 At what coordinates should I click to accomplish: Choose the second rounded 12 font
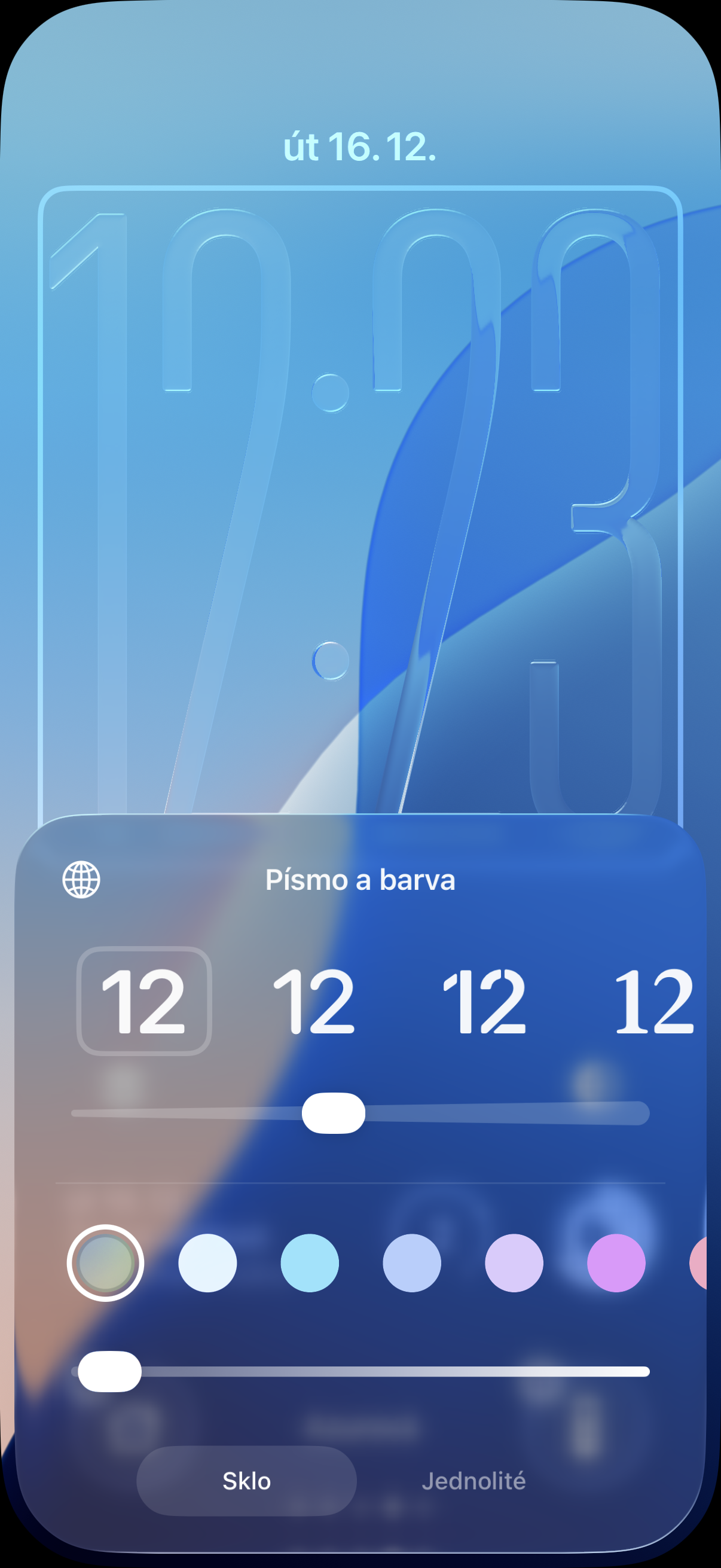[314, 1001]
